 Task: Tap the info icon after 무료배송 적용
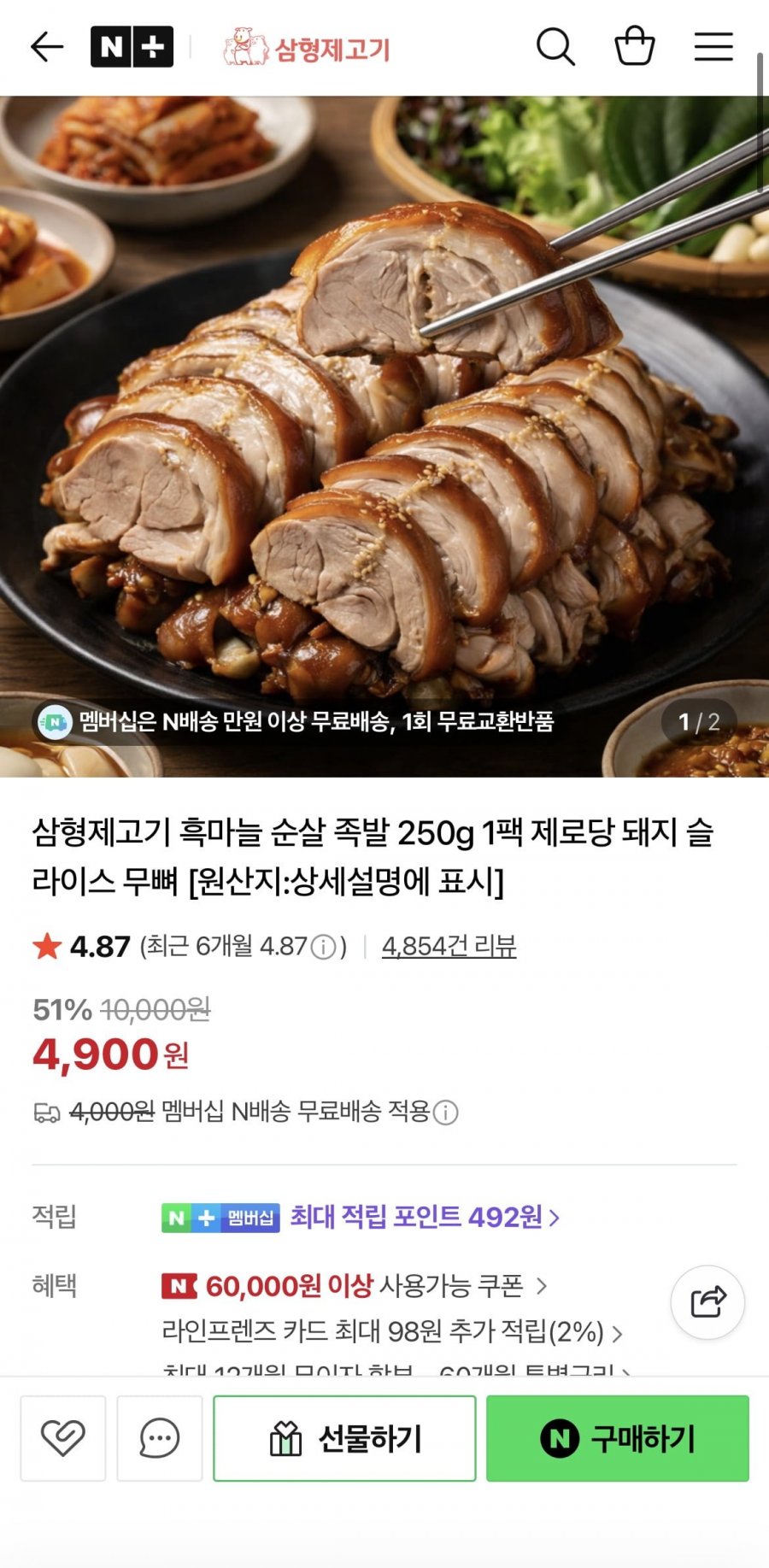pos(446,1113)
